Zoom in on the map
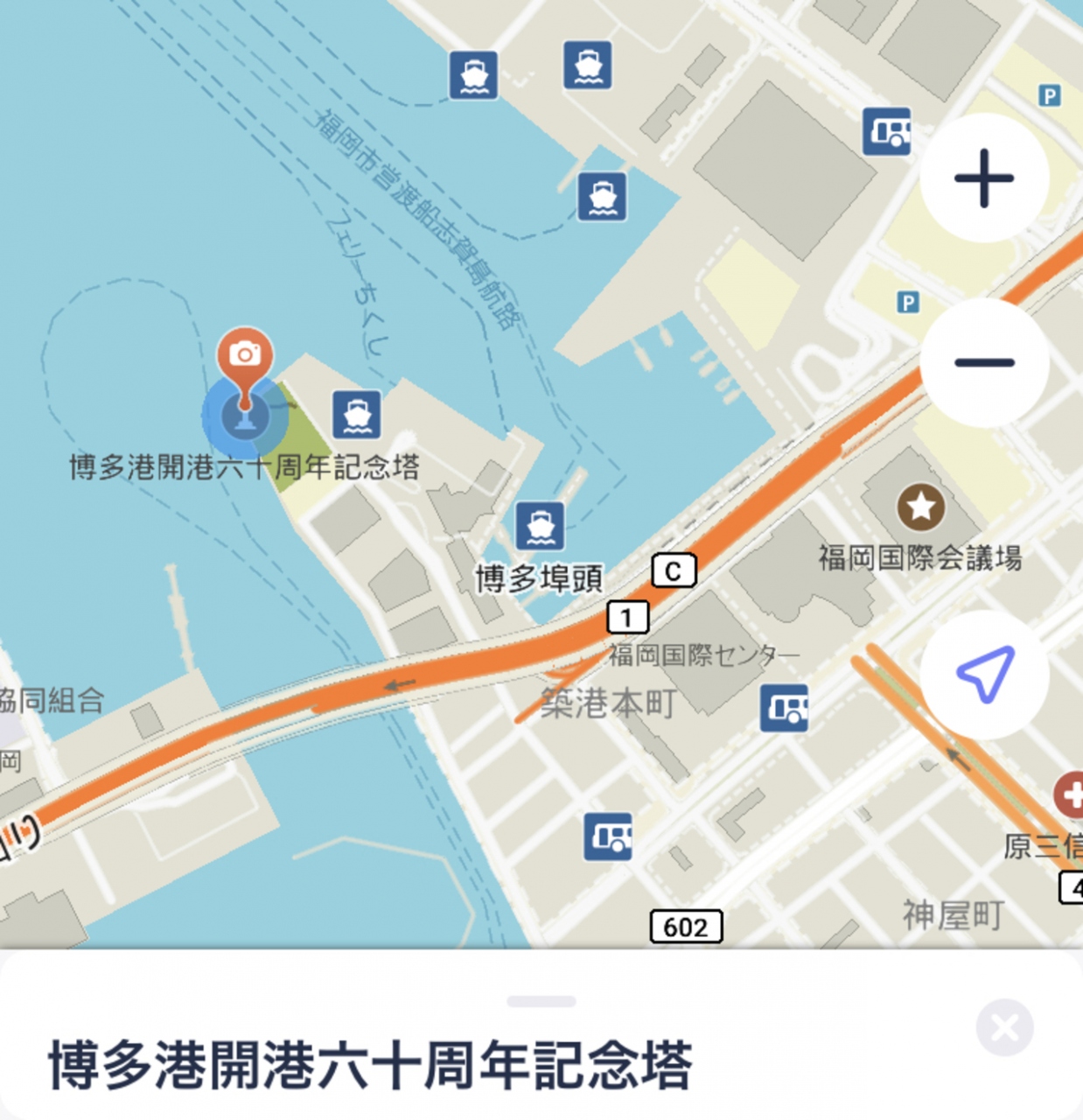1083x1120 pixels. (x=984, y=178)
